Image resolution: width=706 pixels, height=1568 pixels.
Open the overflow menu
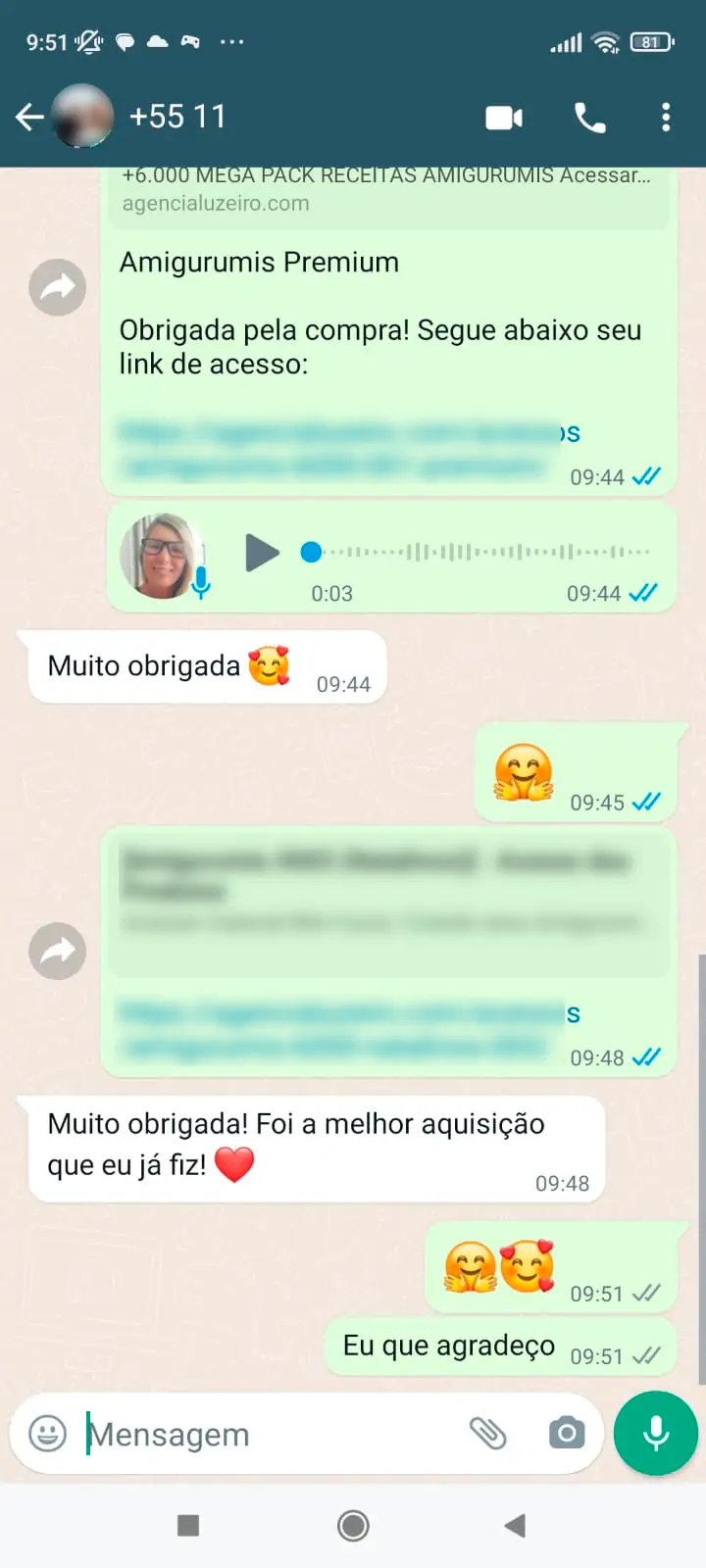(x=666, y=118)
